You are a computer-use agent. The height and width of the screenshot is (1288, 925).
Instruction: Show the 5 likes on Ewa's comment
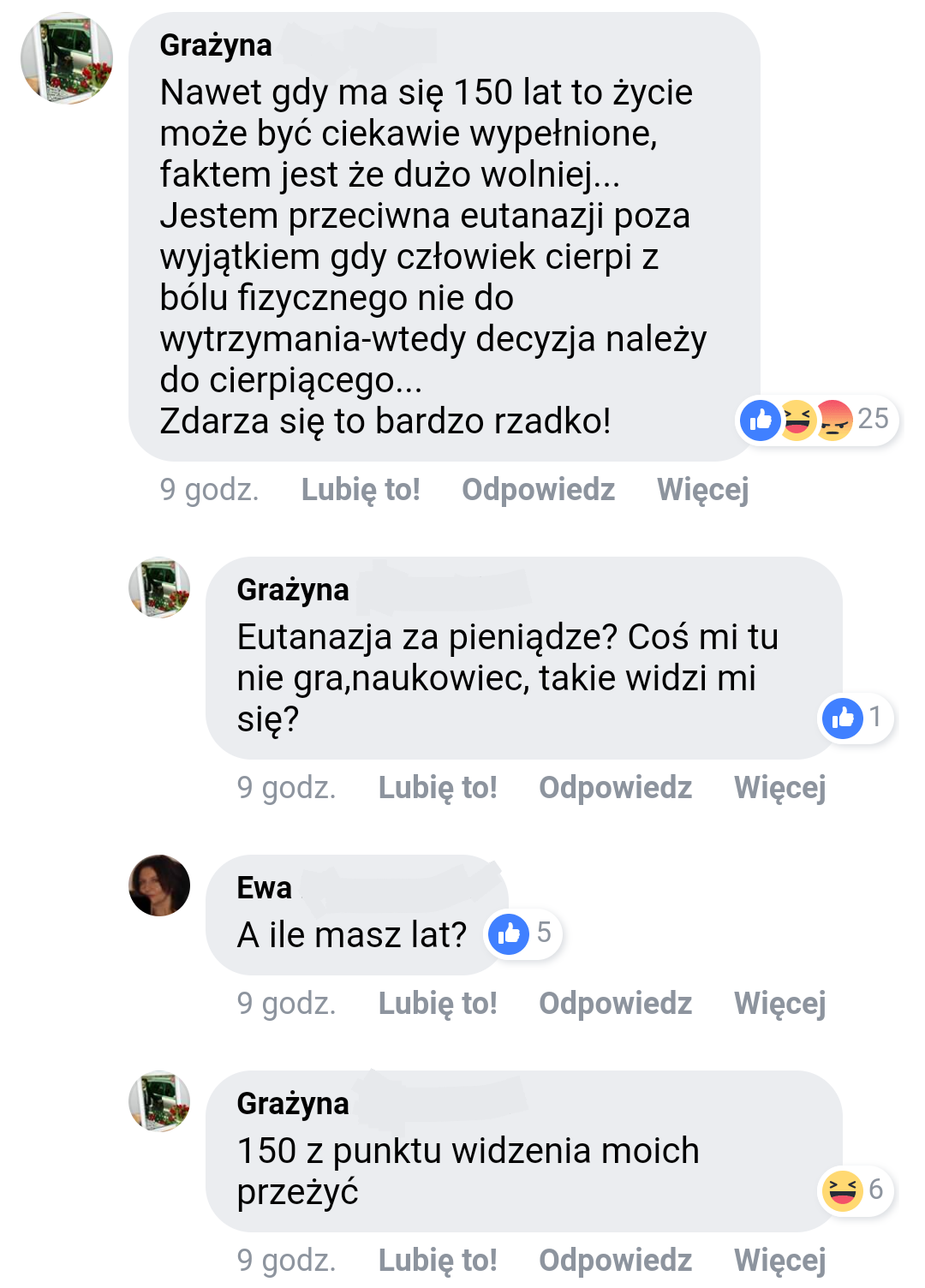pos(523,933)
